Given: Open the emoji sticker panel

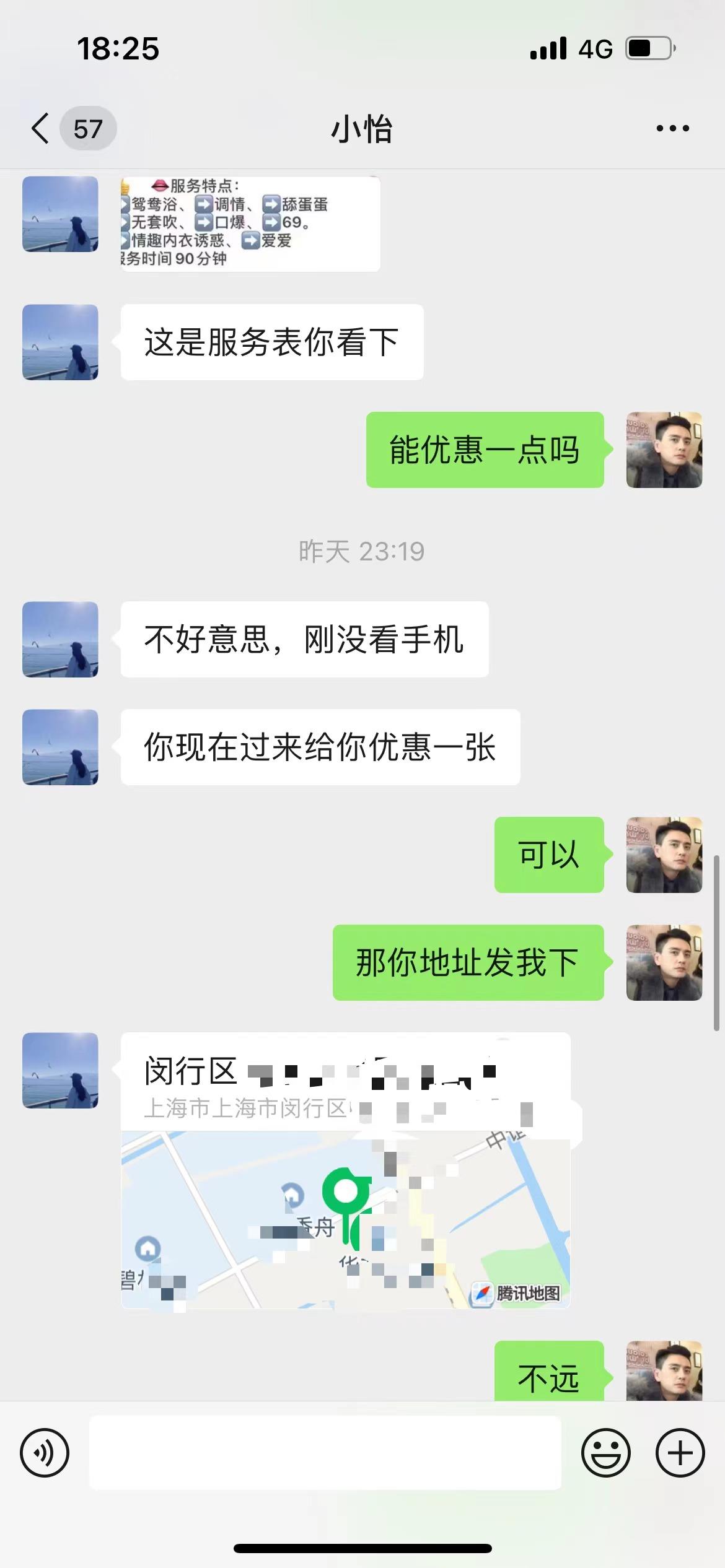Looking at the screenshot, I should pos(605,1453).
